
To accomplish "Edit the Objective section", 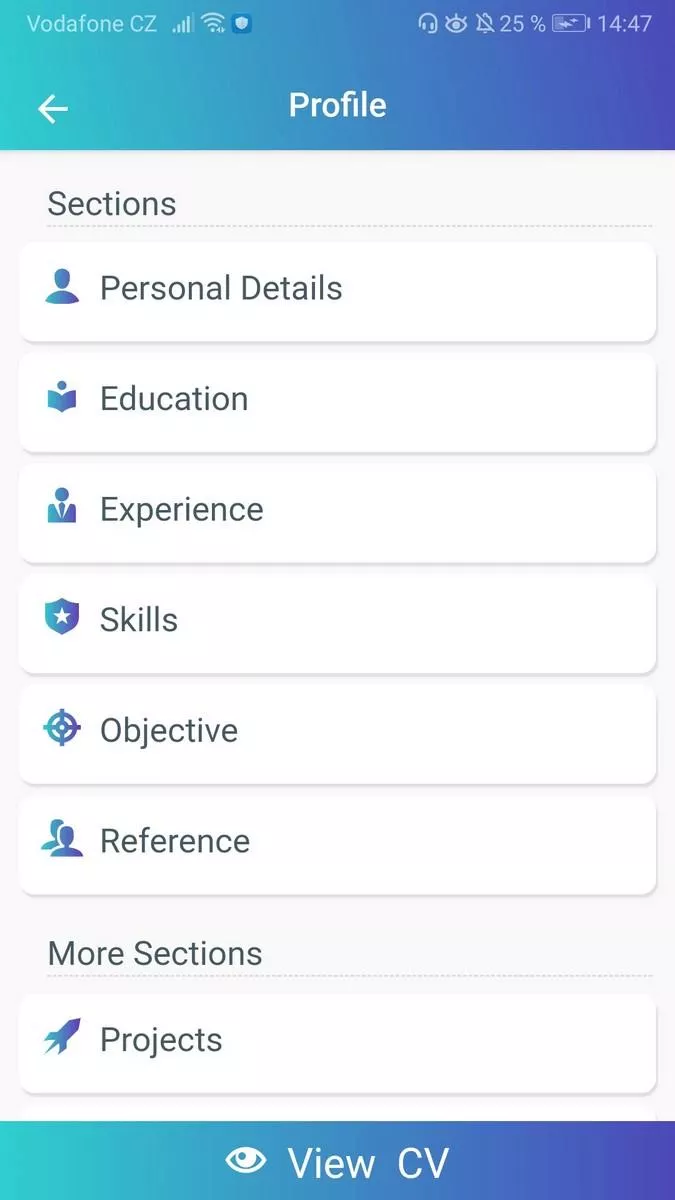I will point(337,733).
